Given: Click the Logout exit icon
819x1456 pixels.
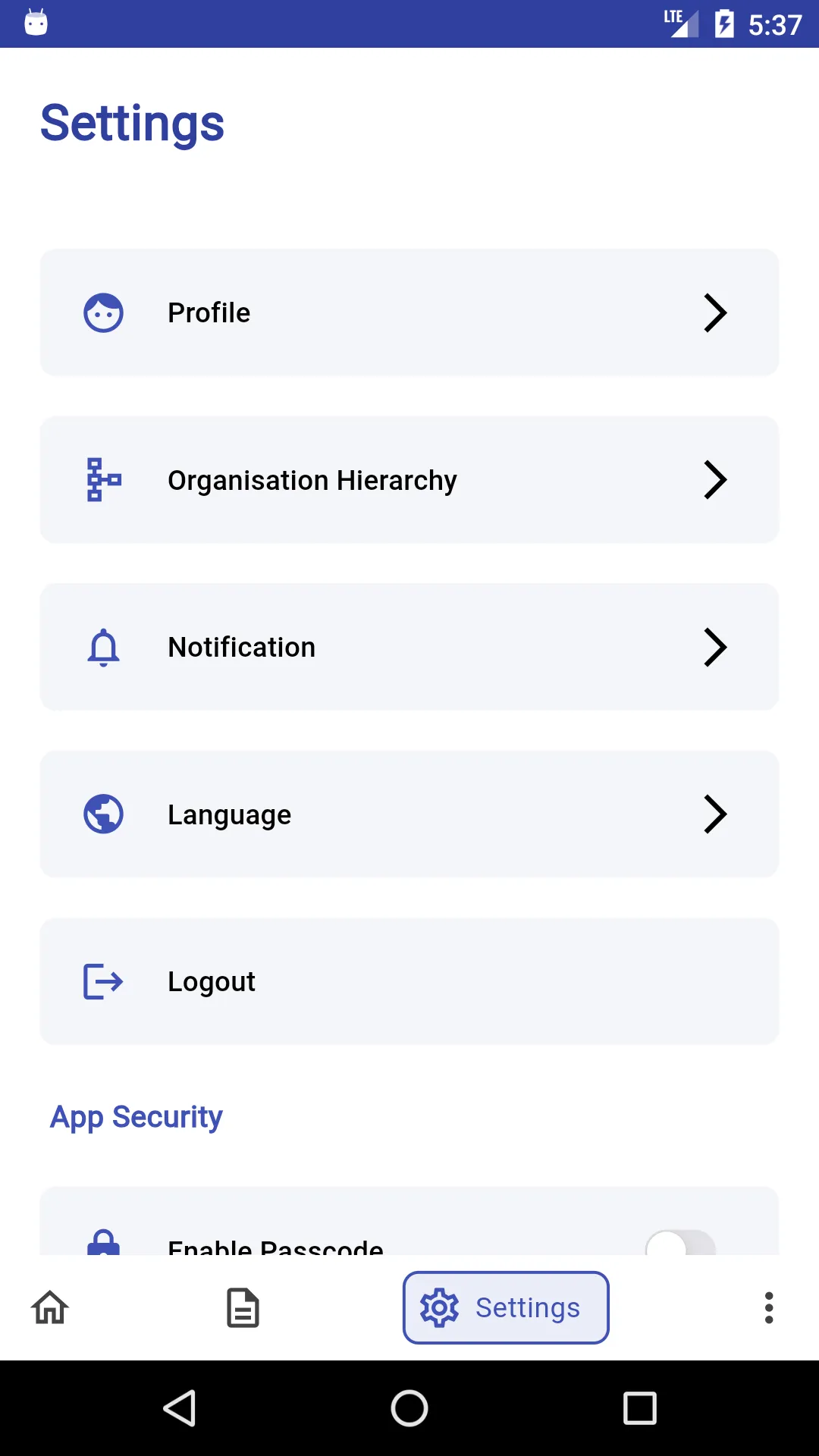Looking at the screenshot, I should click(x=102, y=981).
